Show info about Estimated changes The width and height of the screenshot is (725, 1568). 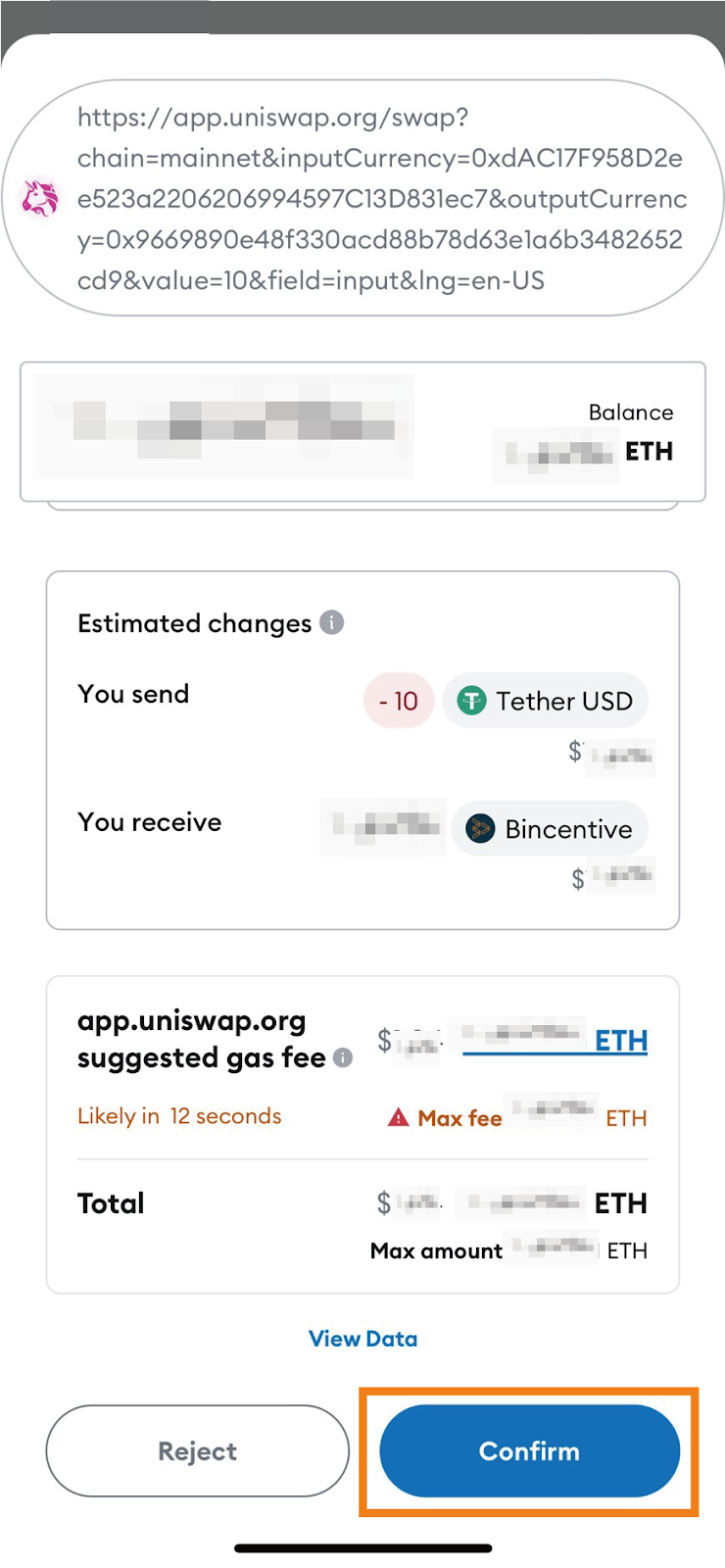[x=332, y=622]
